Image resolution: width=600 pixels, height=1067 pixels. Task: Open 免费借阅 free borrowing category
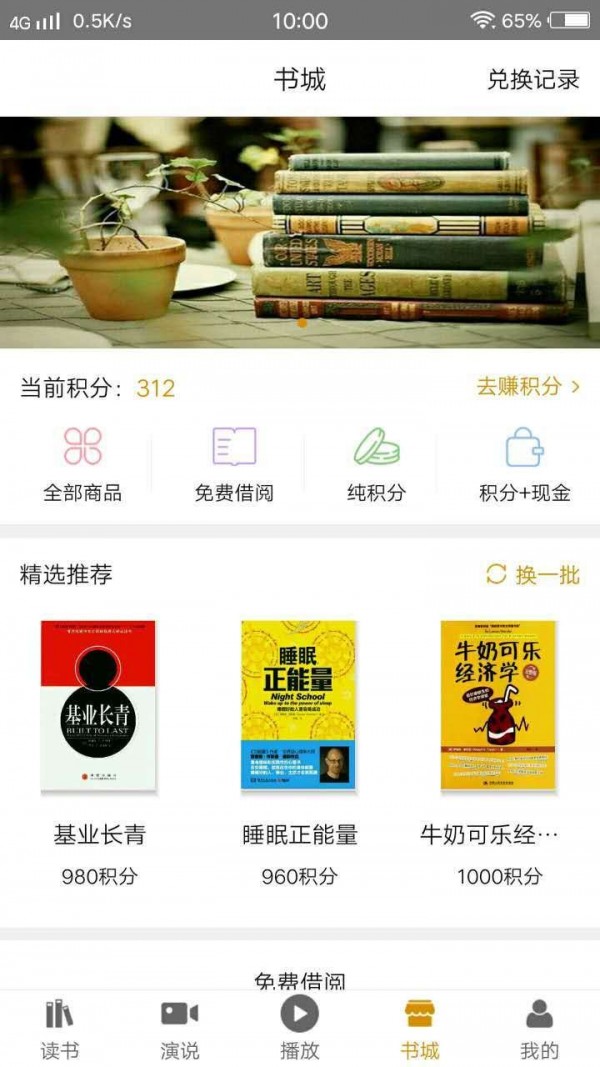(x=234, y=464)
